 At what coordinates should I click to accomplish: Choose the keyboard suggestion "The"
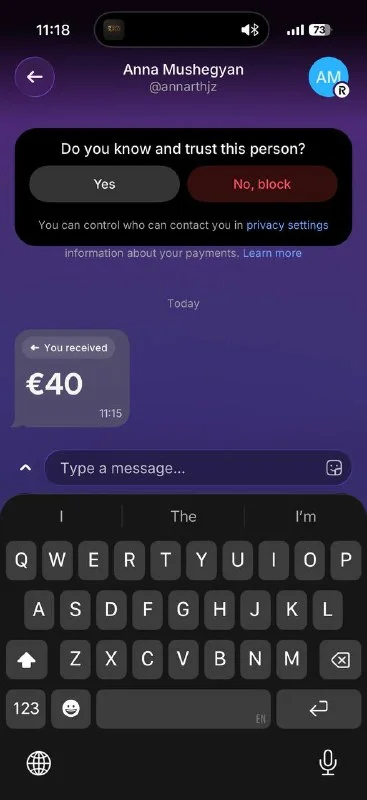coord(184,516)
